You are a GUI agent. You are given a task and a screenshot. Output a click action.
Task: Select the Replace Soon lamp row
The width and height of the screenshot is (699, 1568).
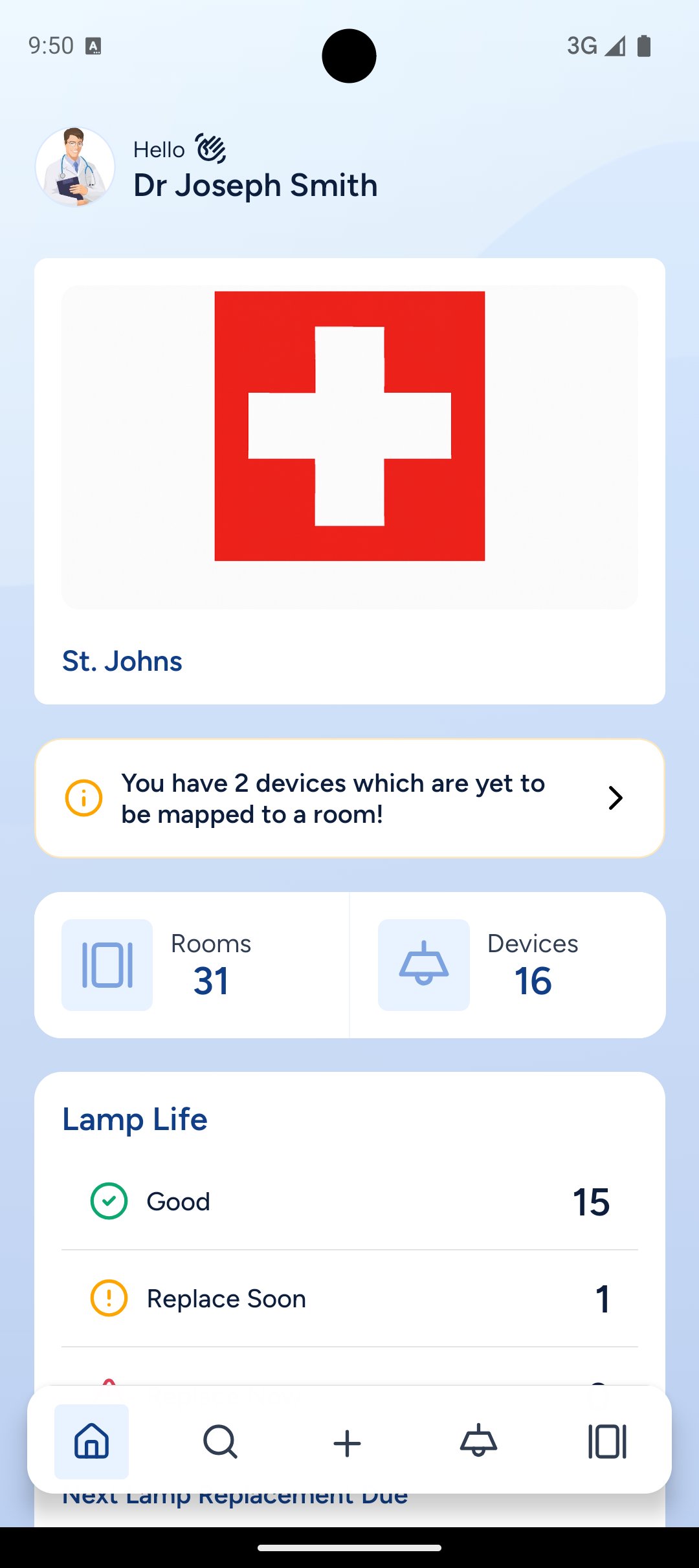pos(349,1298)
